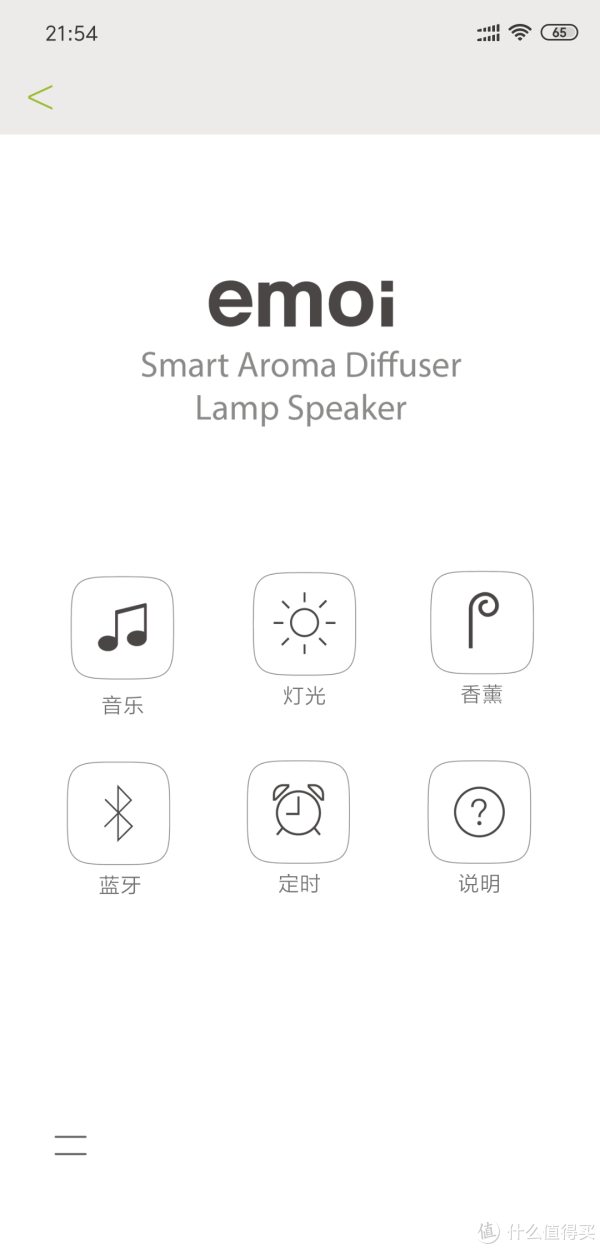600x1249 pixels.
Task: Go back with the green arrow
Action: click(x=40, y=97)
